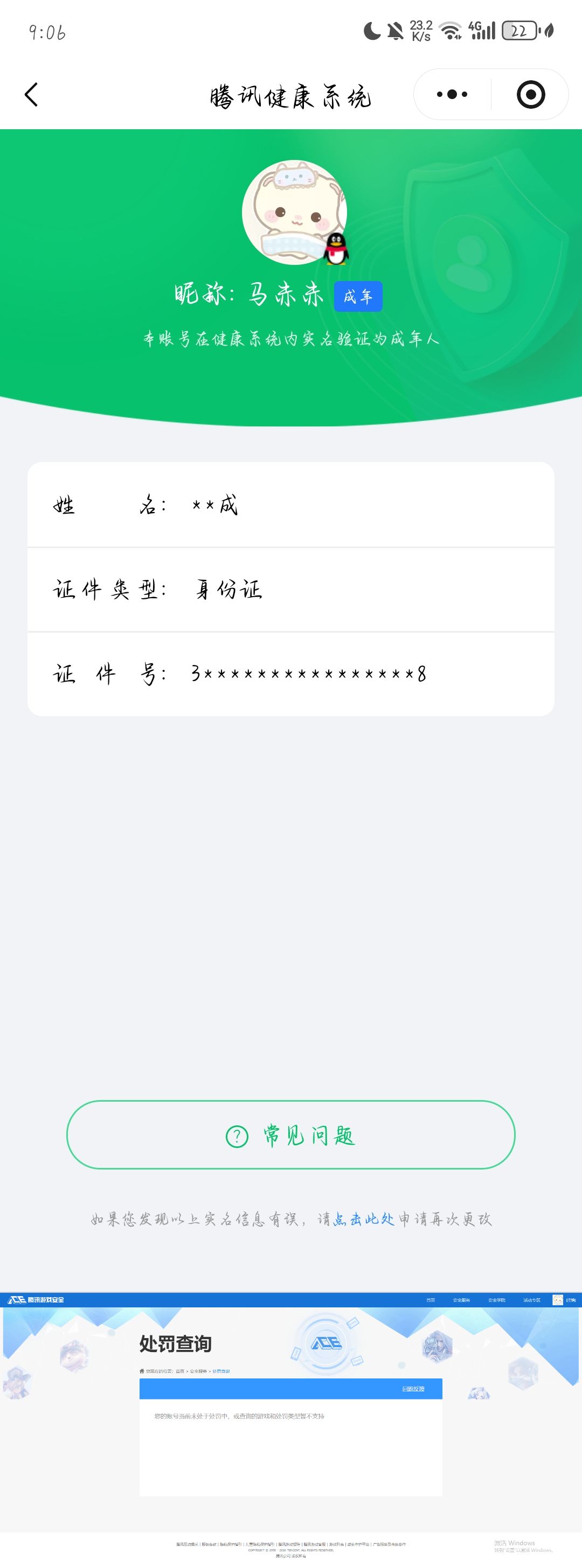Tap the back arrow at top left
582x1568 pixels.
(x=32, y=95)
